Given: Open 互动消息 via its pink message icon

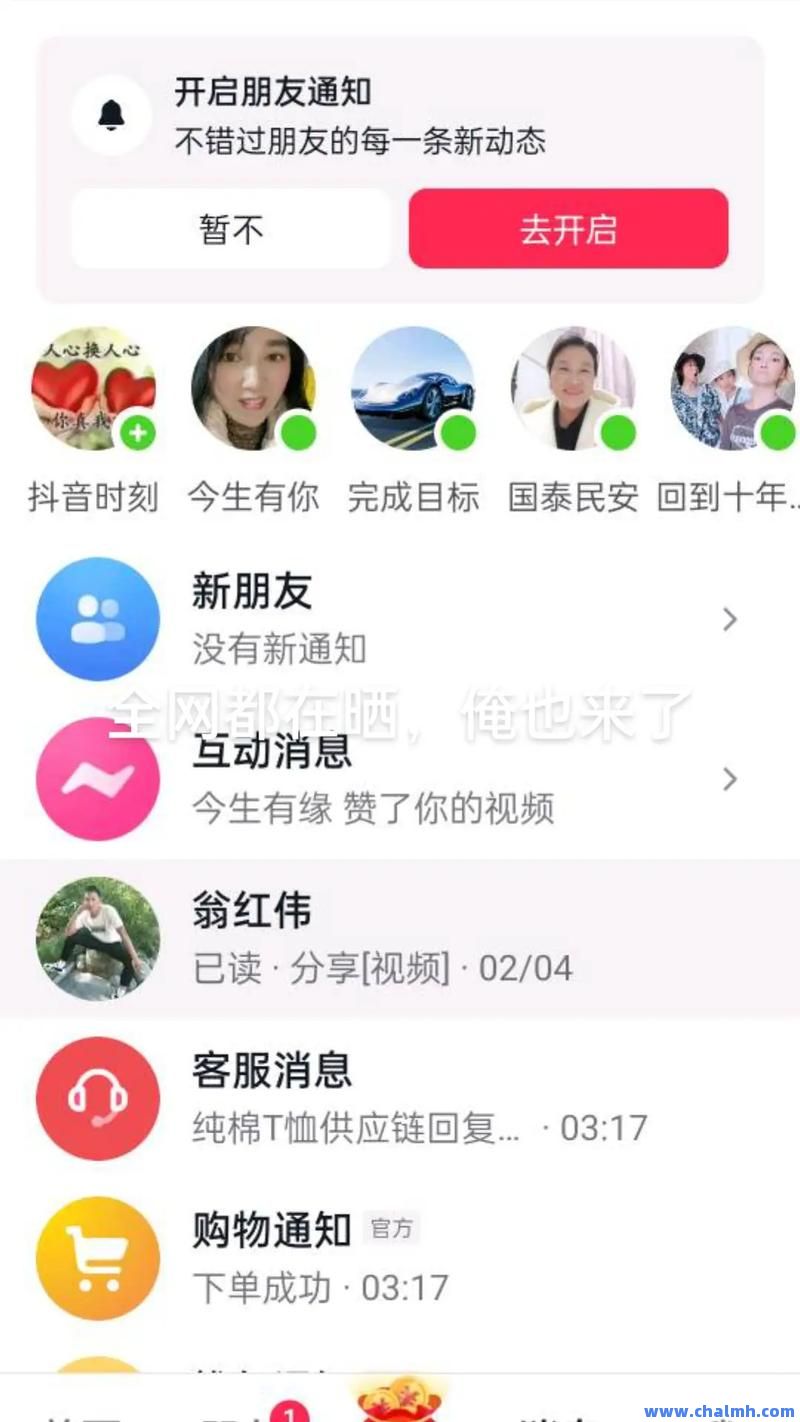Looking at the screenshot, I should [97, 779].
